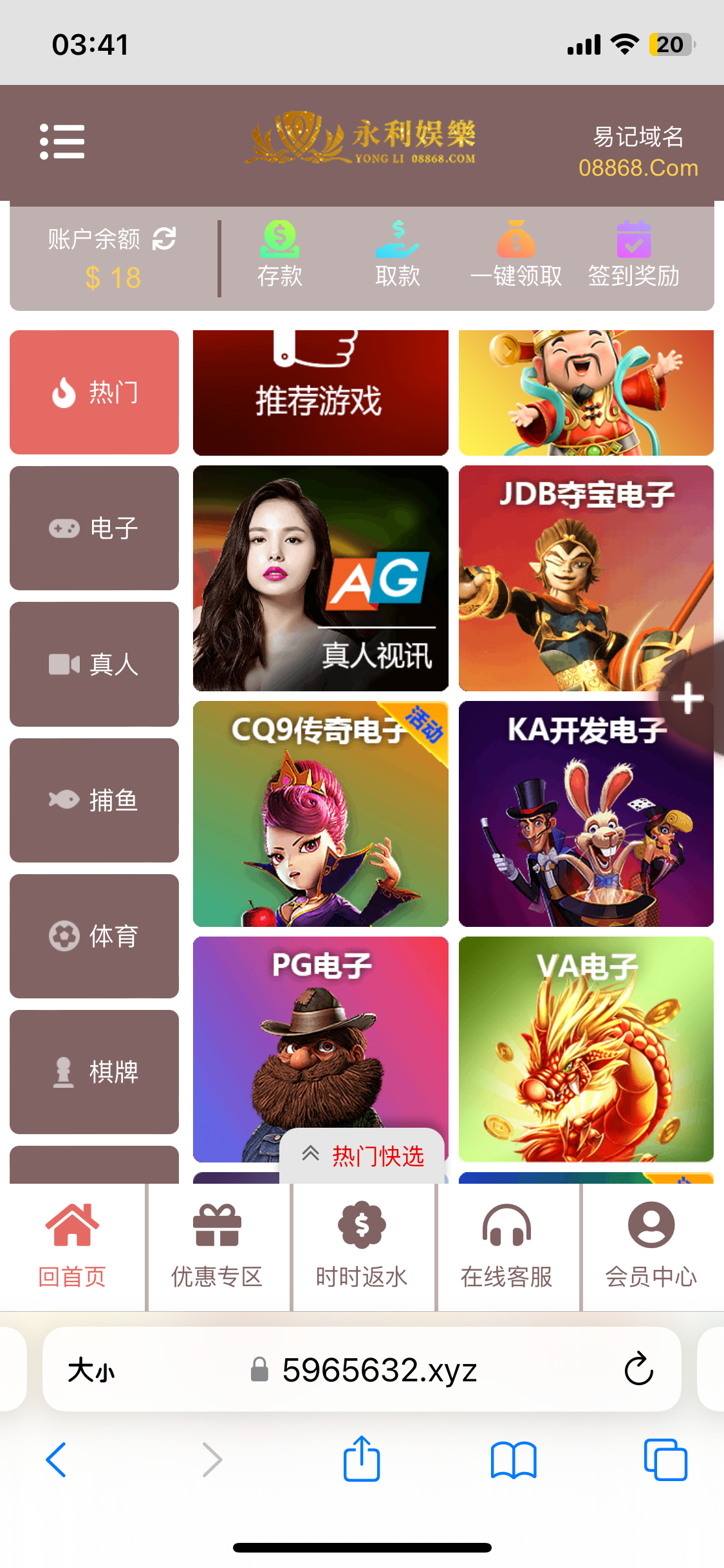Switch to the 体育 category
The image size is (724, 1568).
tap(94, 936)
